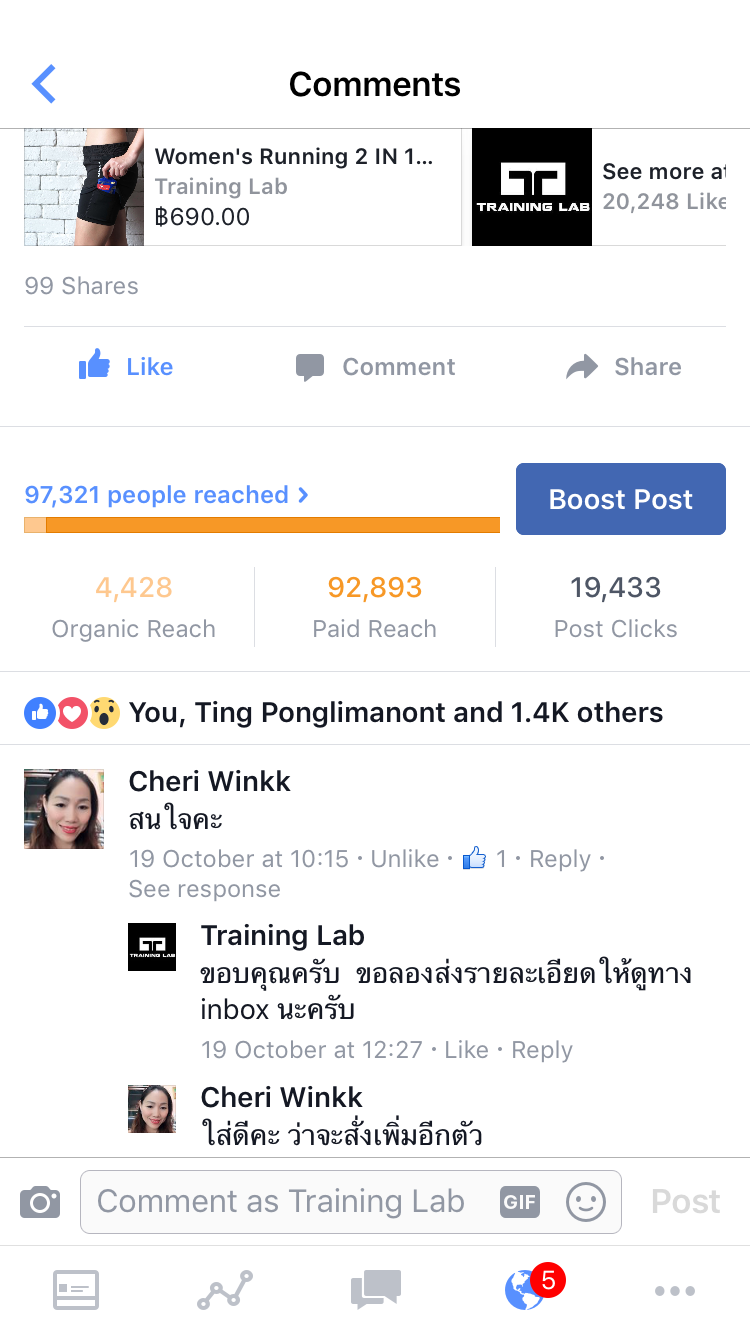Attach a photo with the camera icon
The height and width of the screenshot is (1334, 750).
click(40, 1201)
